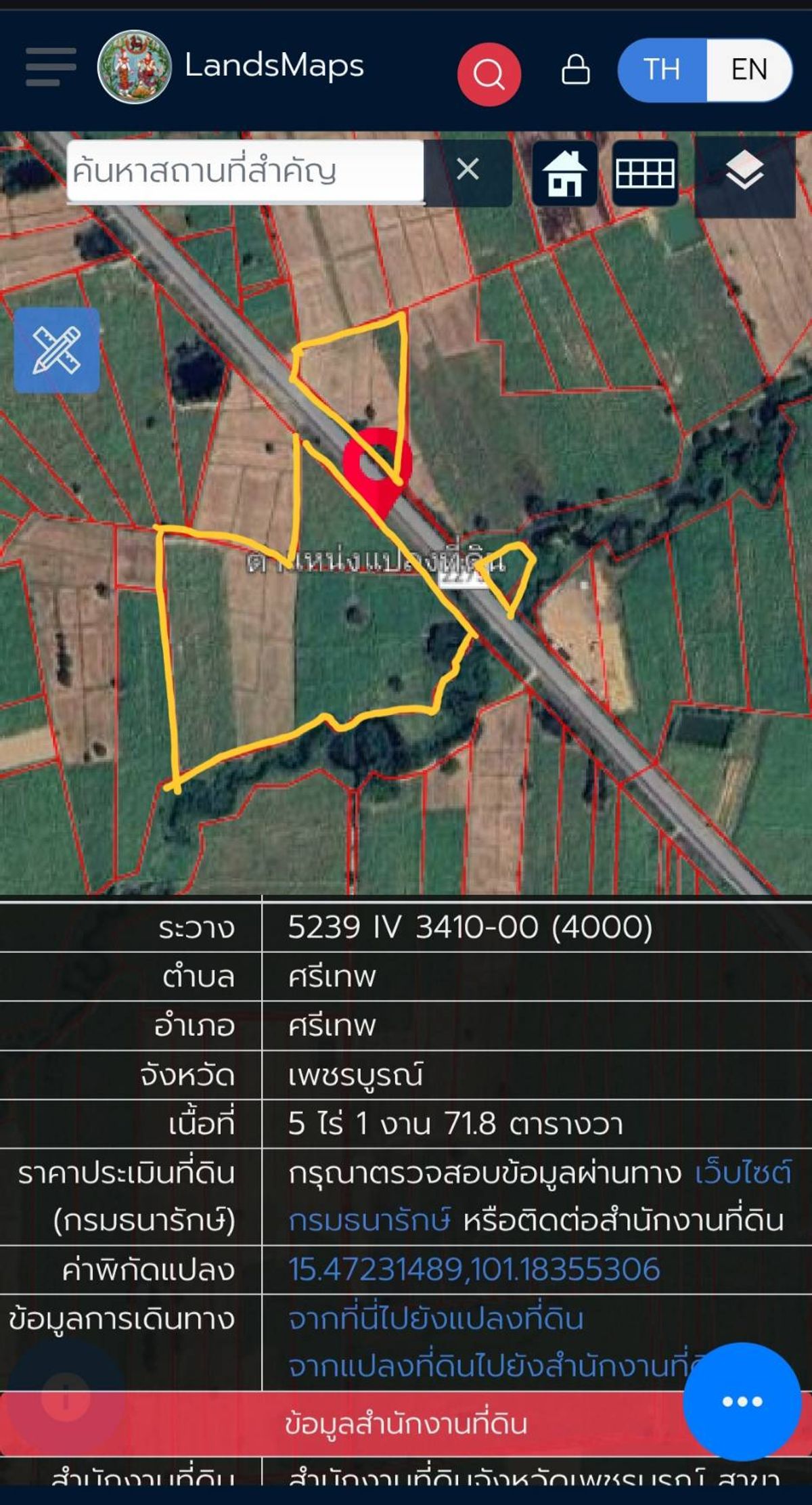Open the grid index tool
This screenshot has width=812, height=1505.
pyautogui.click(x=645, y=173)
